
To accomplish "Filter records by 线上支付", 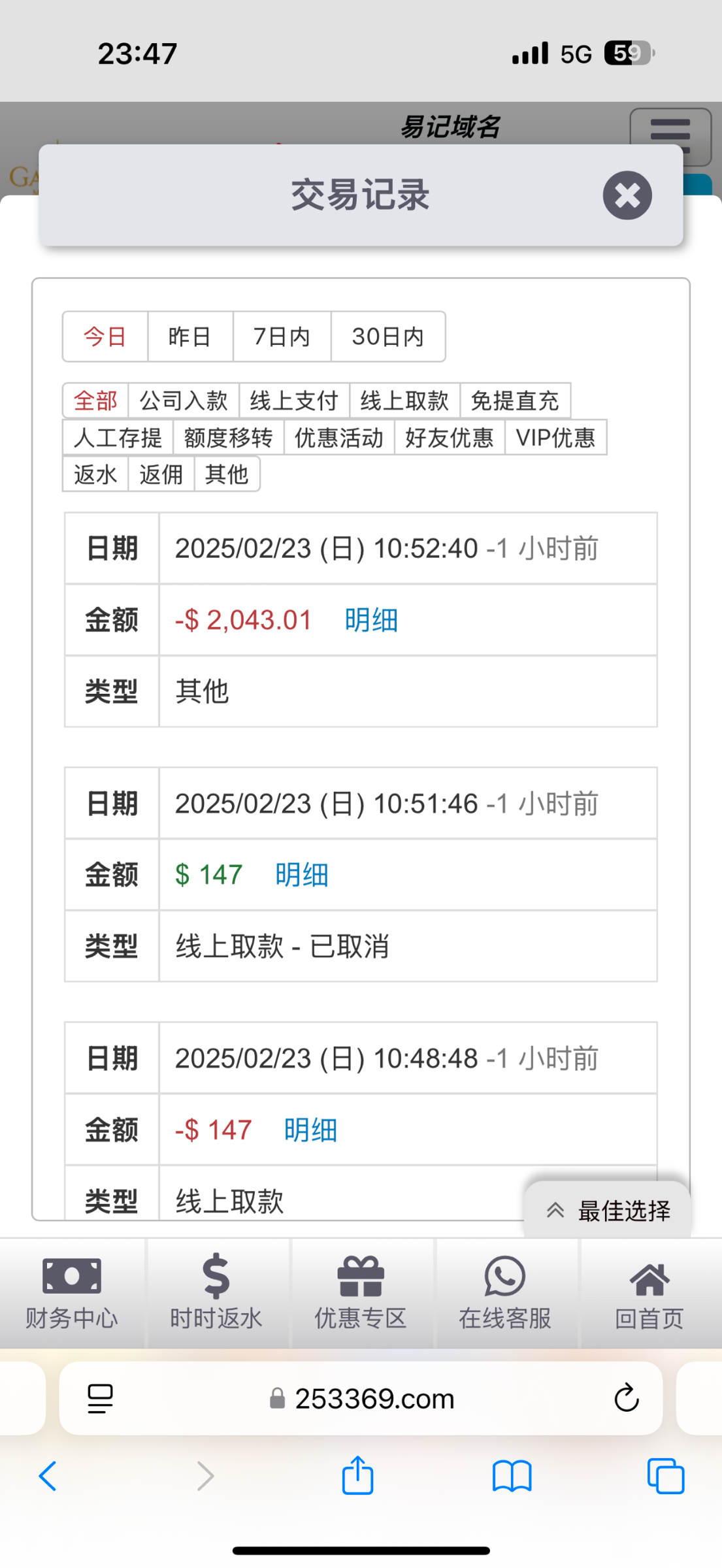I will tap(294, 400).
